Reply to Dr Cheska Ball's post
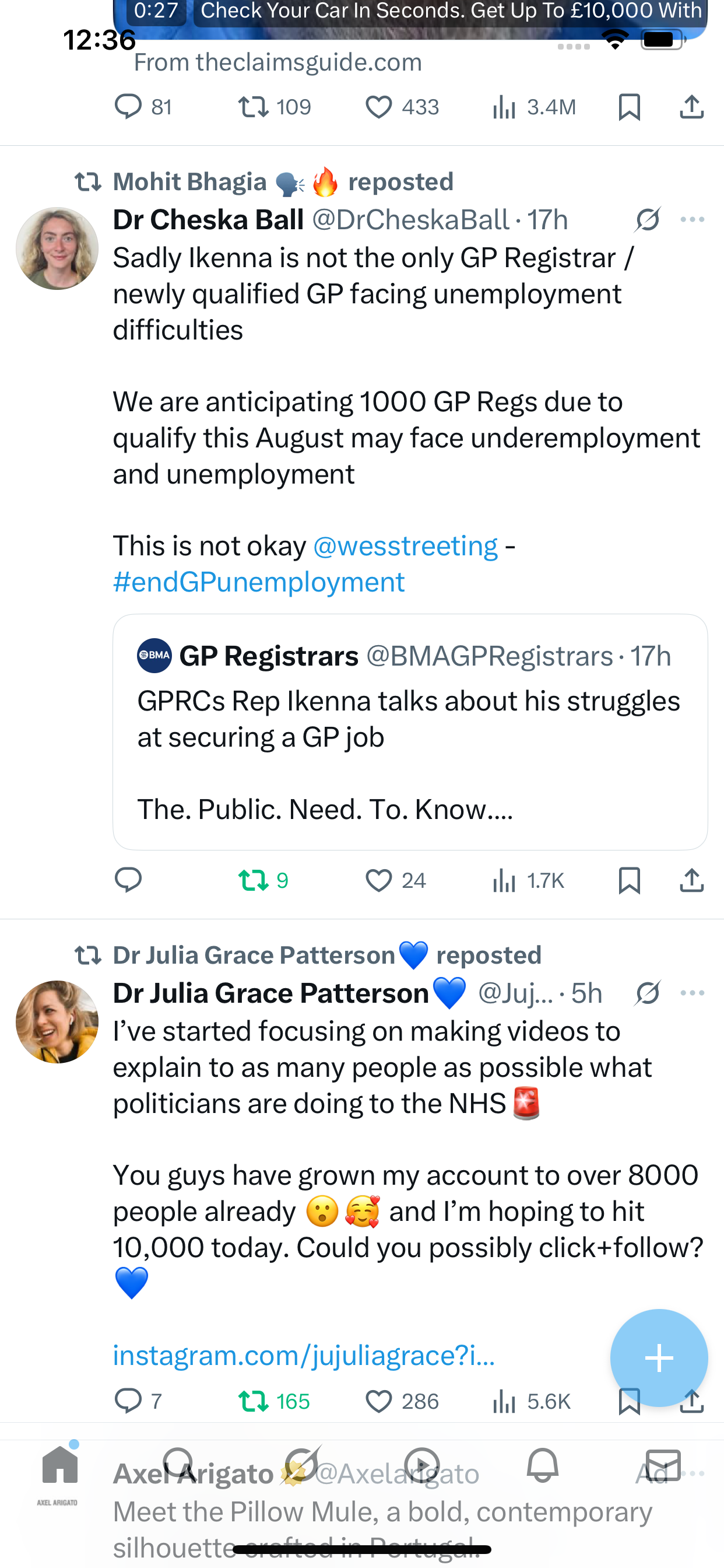 pyautogui.click(x=128, y=880)
